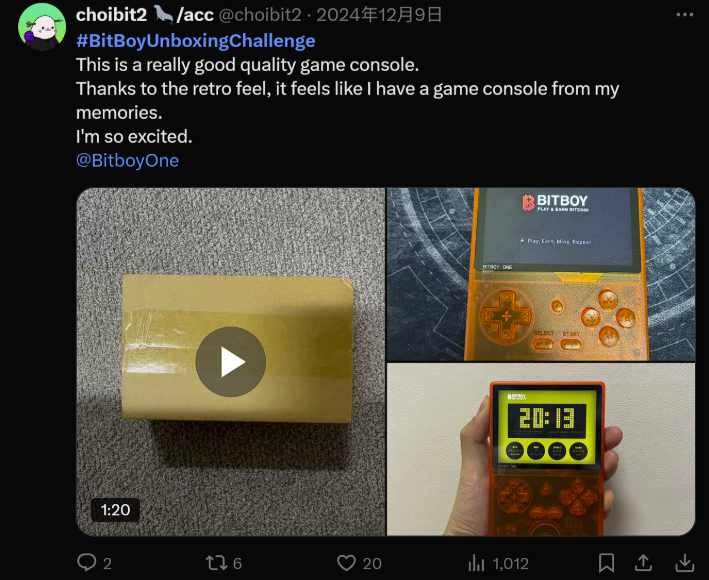Image resolution: width=709 pixels, height=580 pixels.
Task: View the handheld console clock photo
Action: click(x=541, y=449)
